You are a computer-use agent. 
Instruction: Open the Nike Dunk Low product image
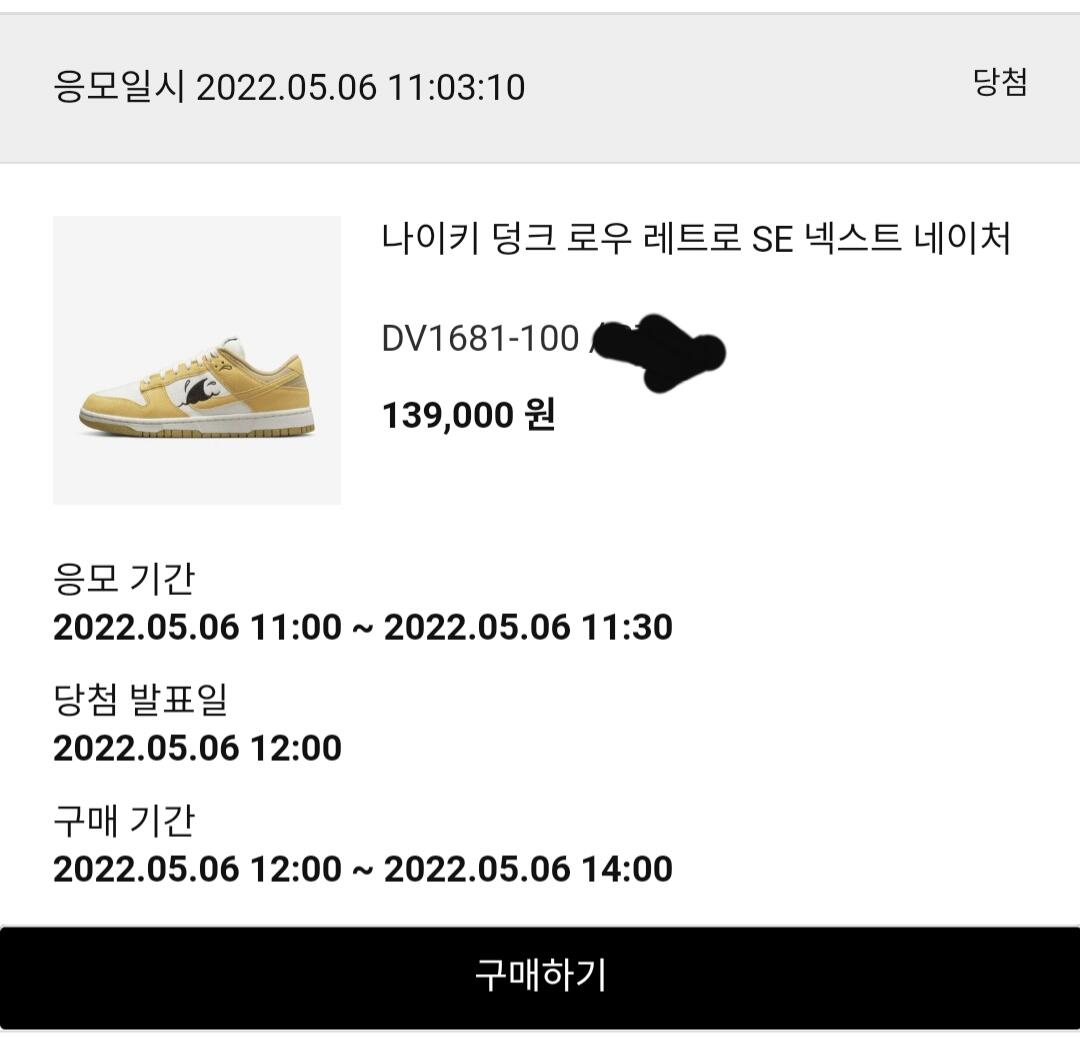pyautogui.click(x=197, y=360)
